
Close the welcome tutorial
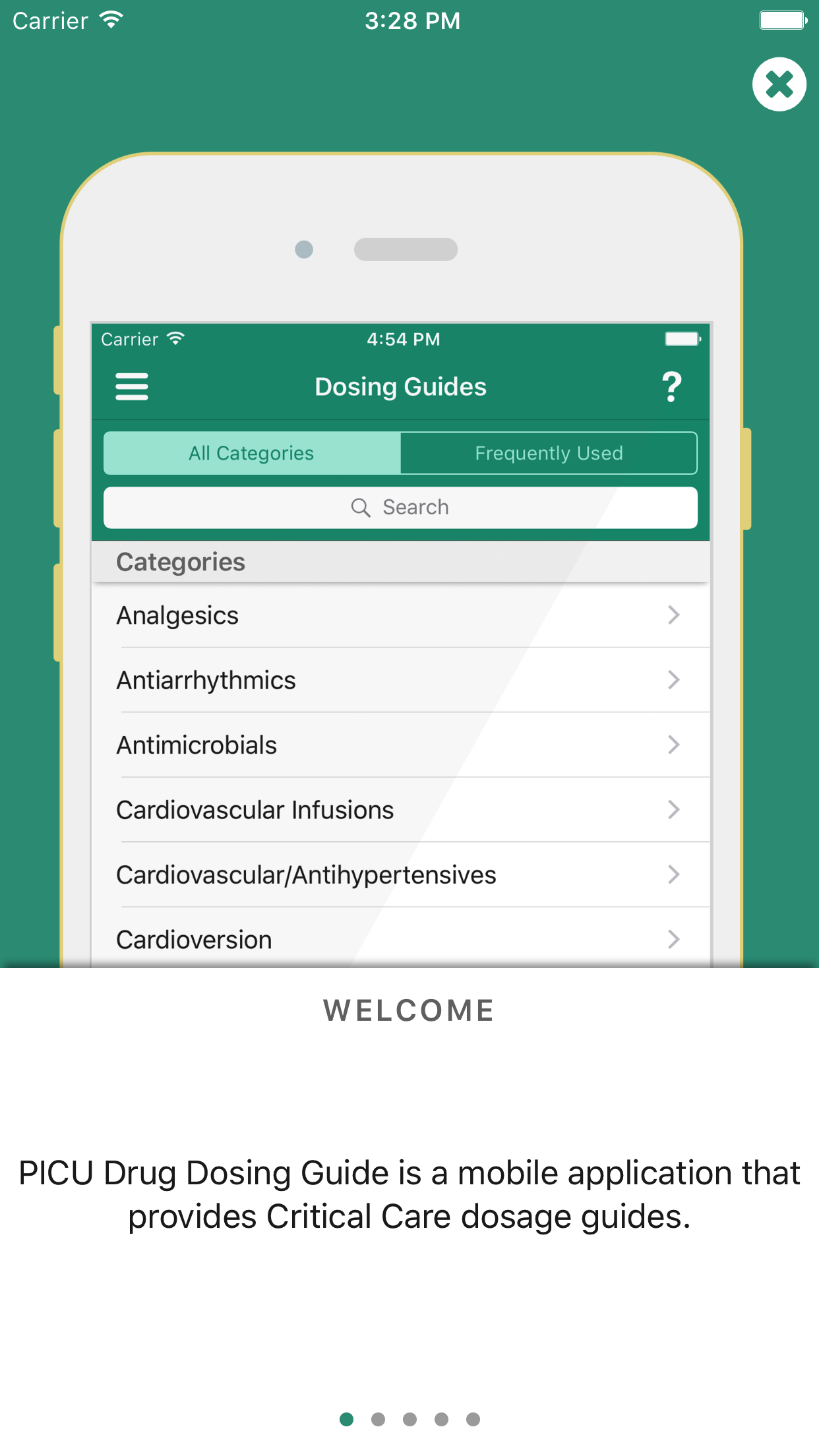[x=779, y=84]
